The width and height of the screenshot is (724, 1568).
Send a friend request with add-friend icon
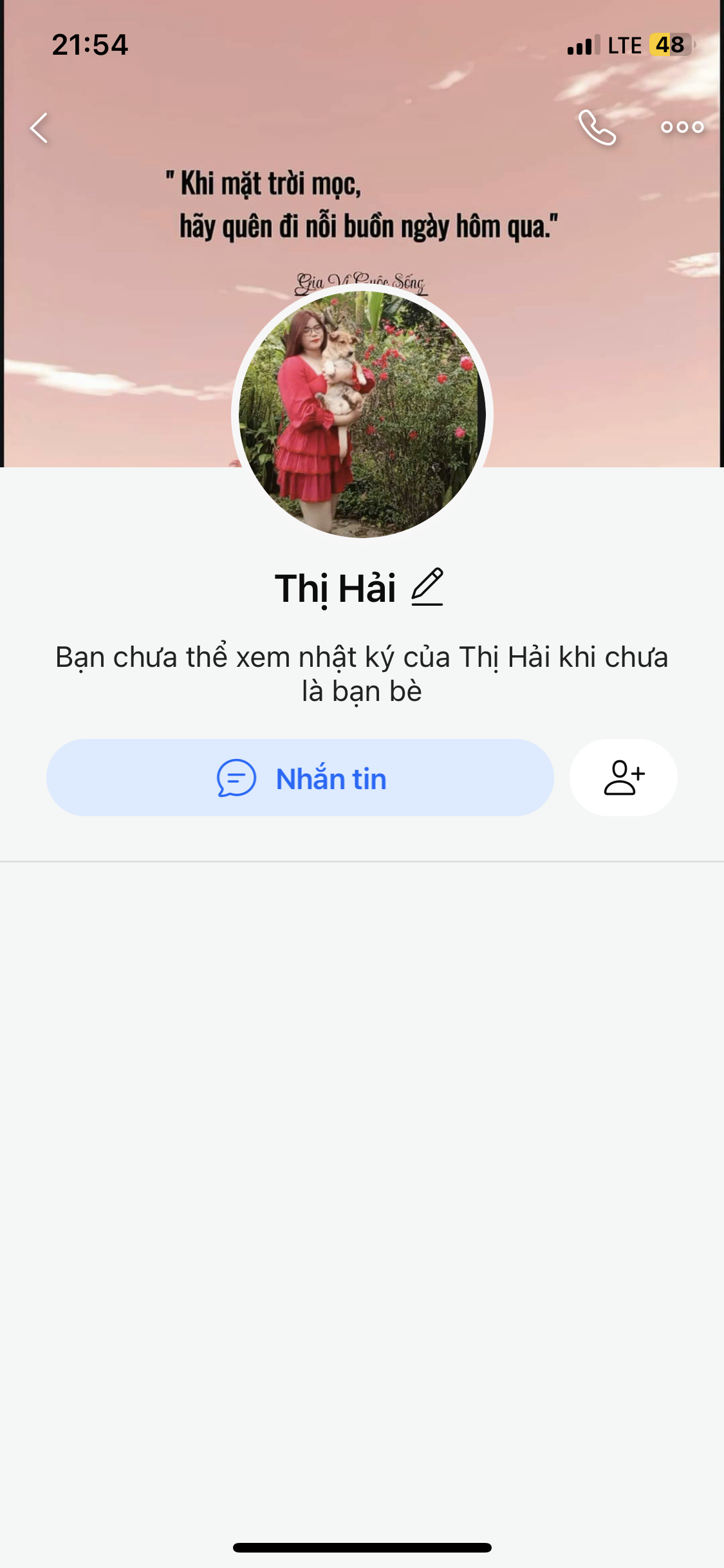click(x=623, y=778)
